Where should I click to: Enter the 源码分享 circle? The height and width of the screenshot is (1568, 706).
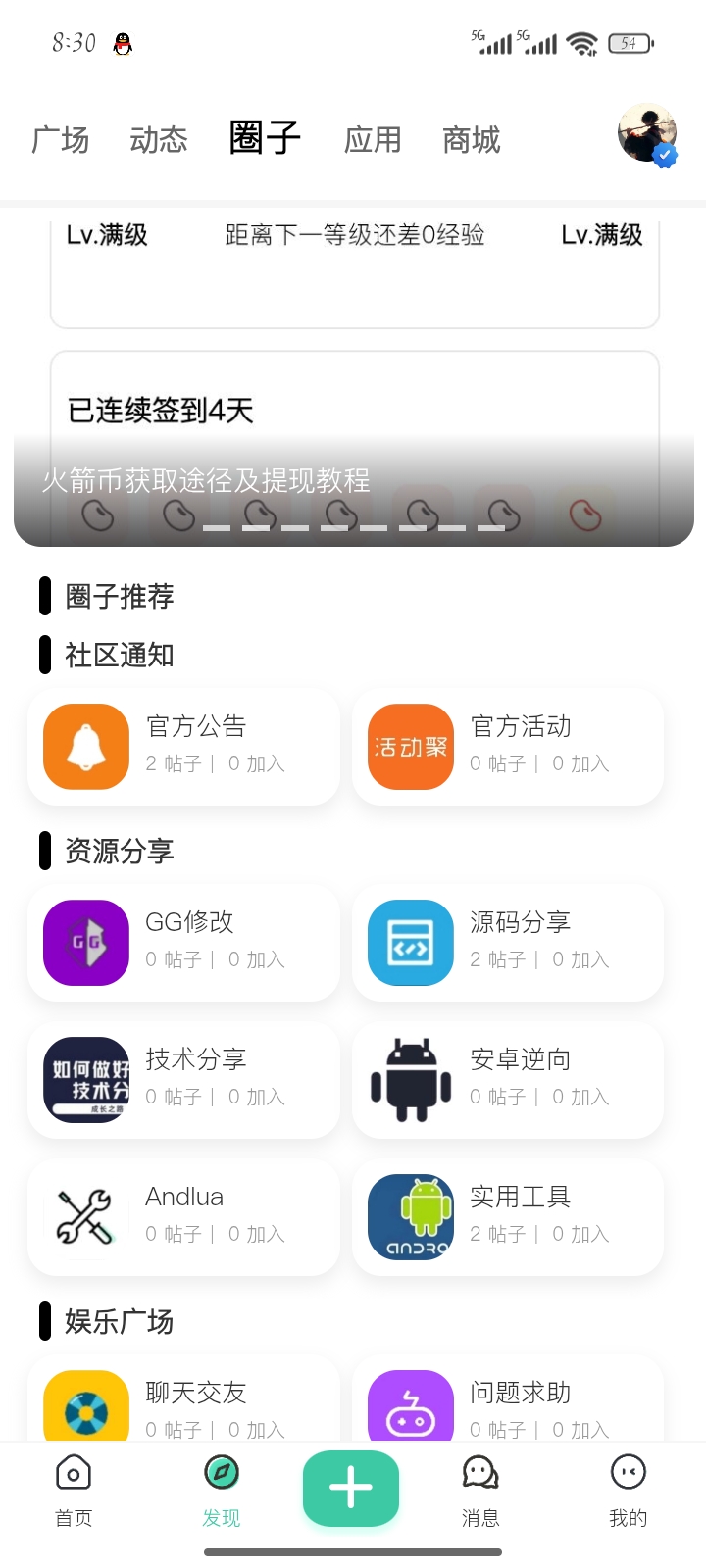tap(508, 942)
